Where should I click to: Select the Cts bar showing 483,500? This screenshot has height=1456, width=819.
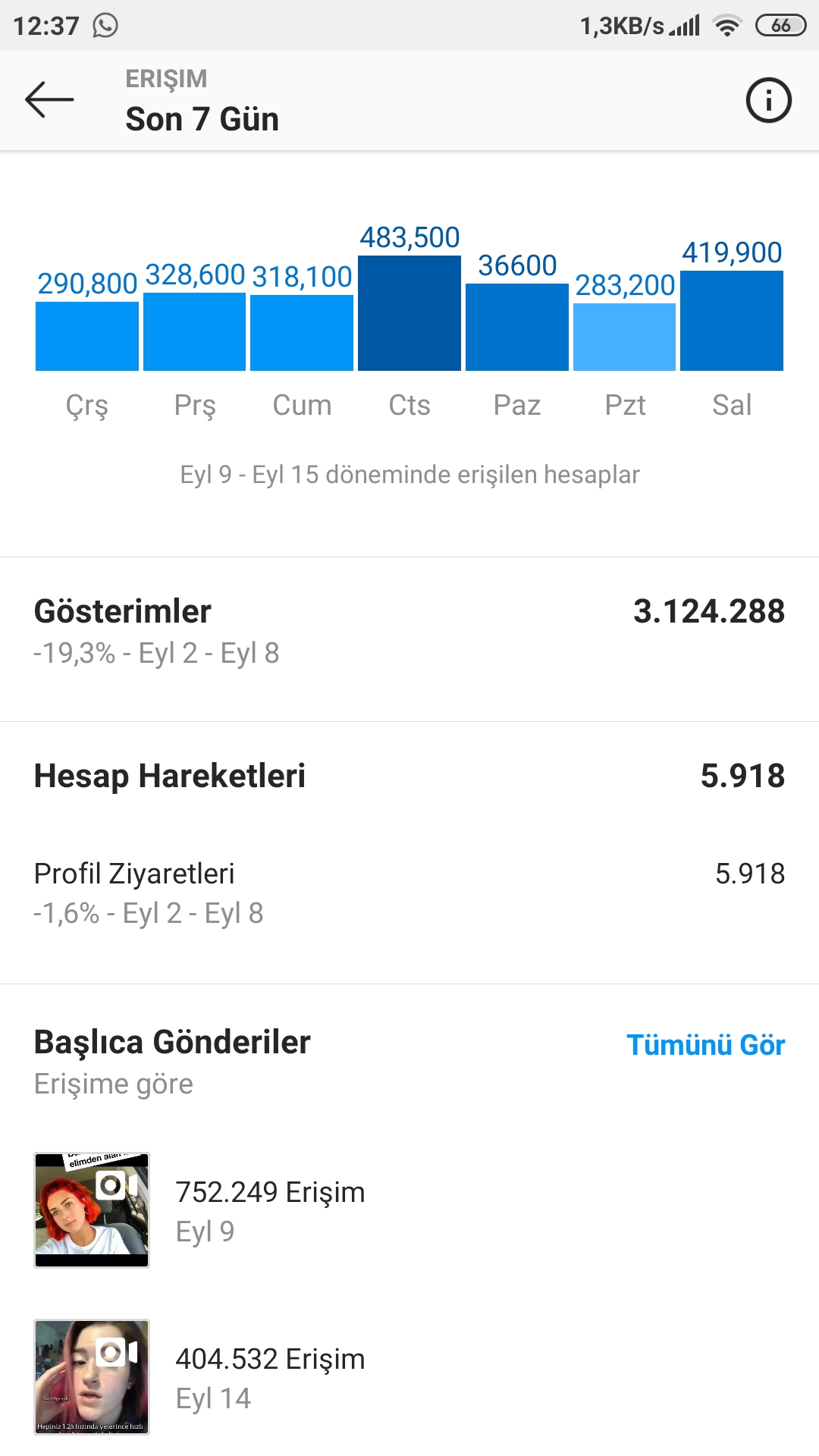coord(409,313)
